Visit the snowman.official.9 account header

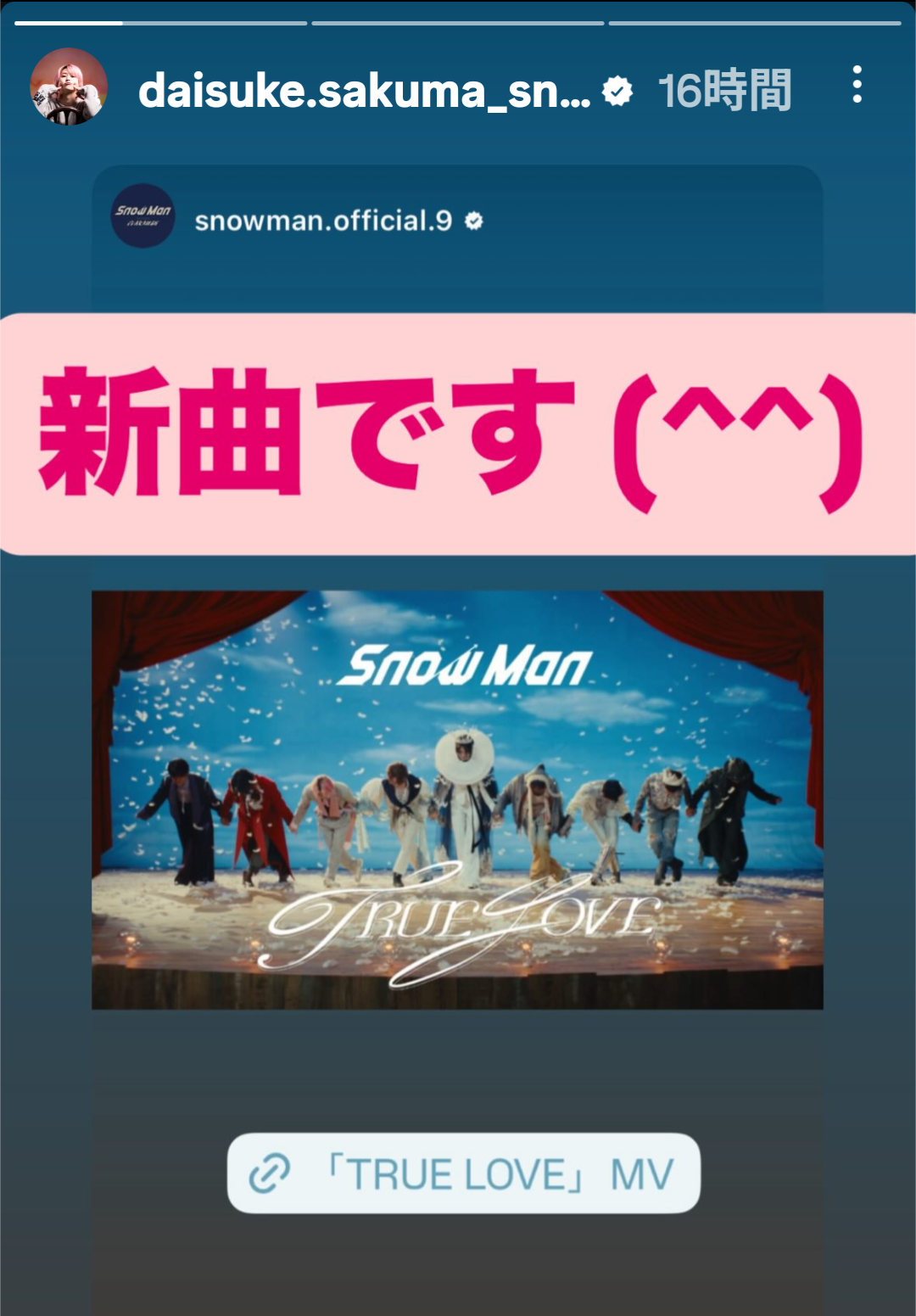[322, 221]
